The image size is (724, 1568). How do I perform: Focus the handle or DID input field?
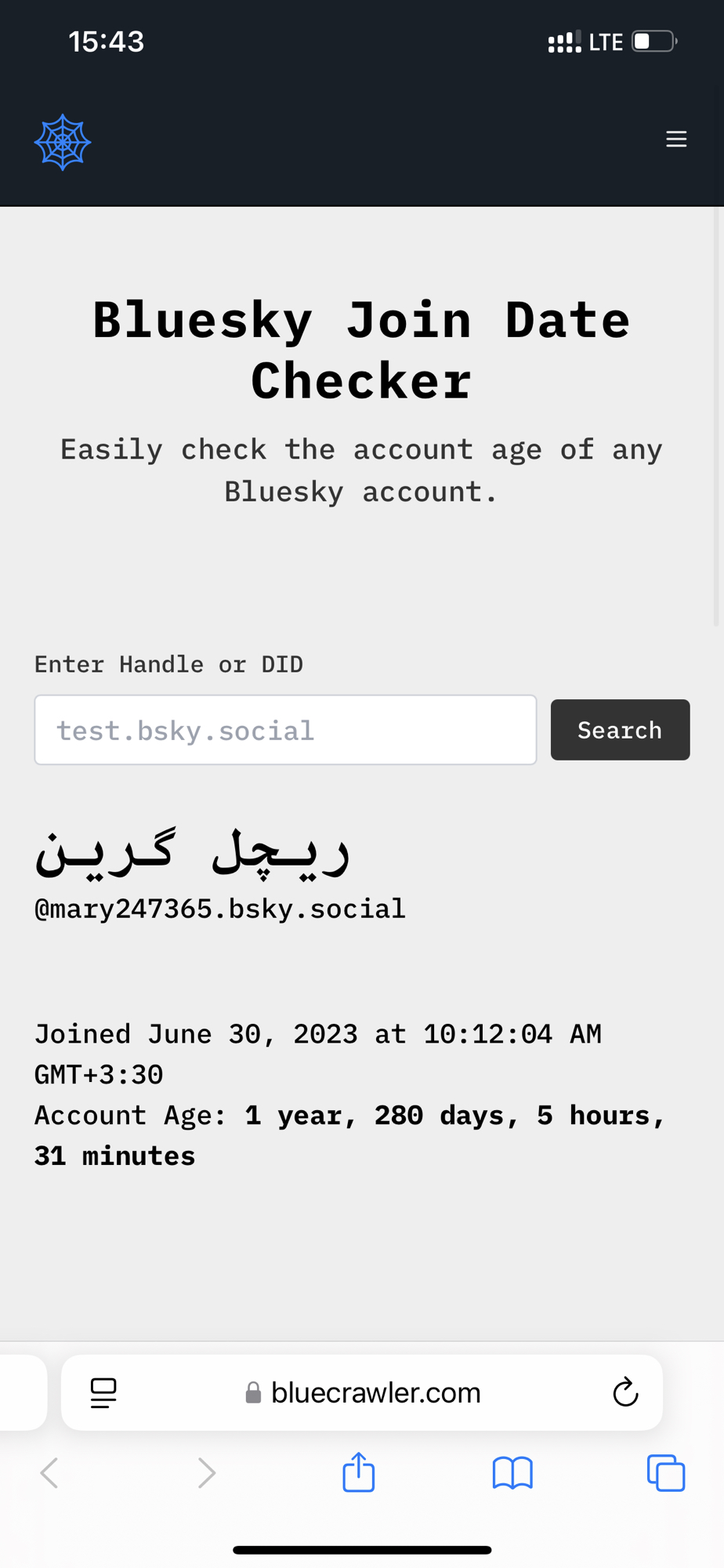[x=285, y=730]
